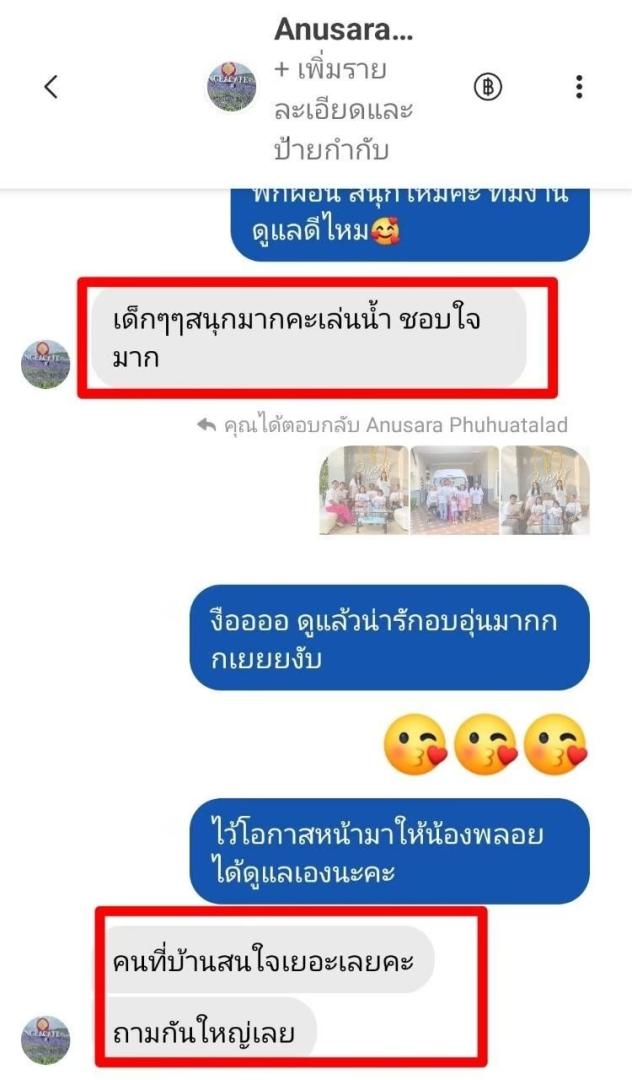Open the baht payment icon
This screenshot has height=1080, width=632.
click(x=487, y=87)
